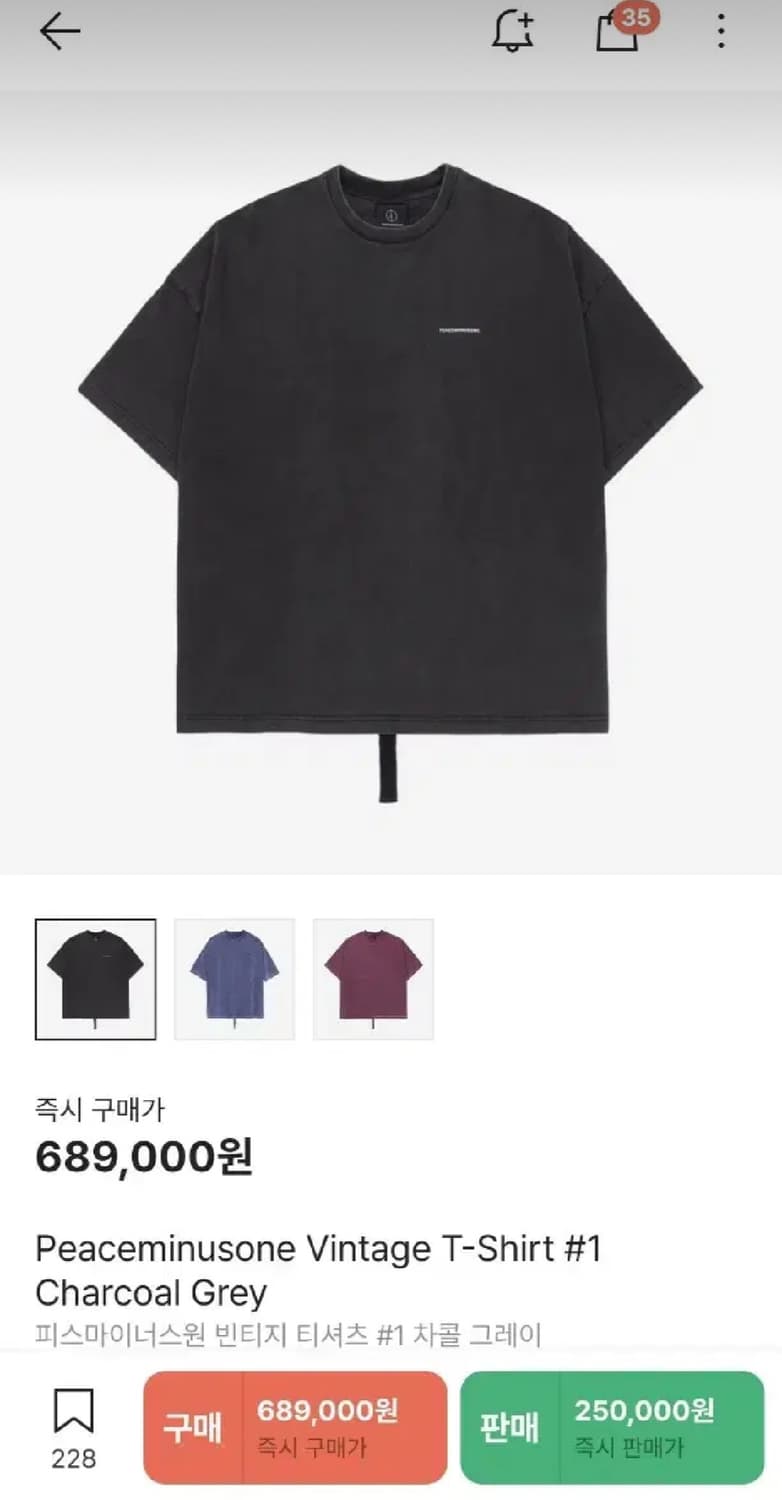Select the charcoal grey T-shirt thumbnail
The height and width of the screenshot is (1500, 782).
click(95, 977)
